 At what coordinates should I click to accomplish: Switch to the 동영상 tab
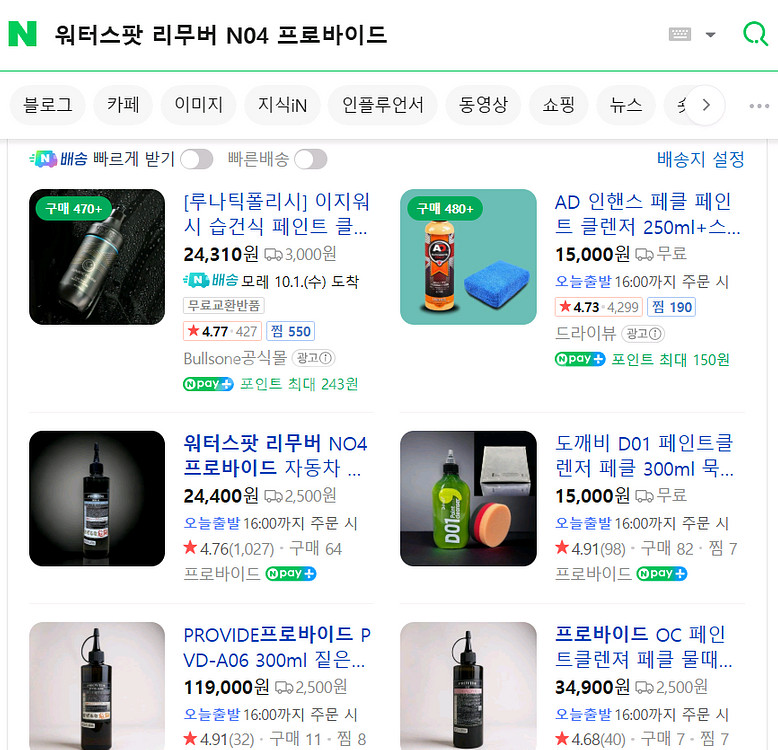(x=483, y=105)
